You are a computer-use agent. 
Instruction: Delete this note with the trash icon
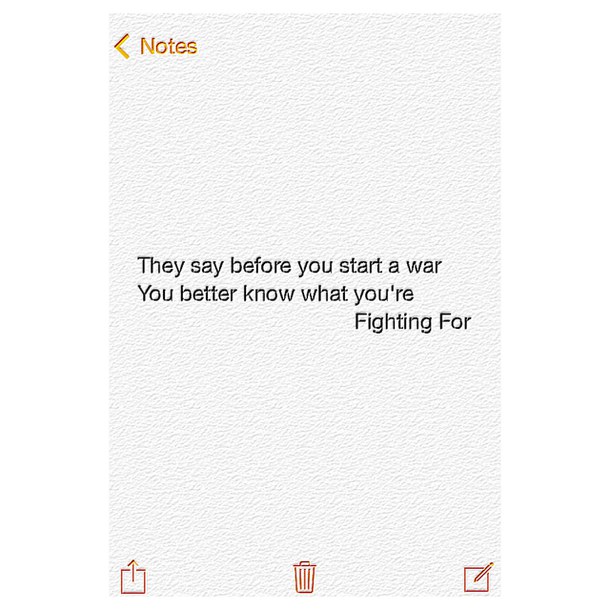point(305,577)
